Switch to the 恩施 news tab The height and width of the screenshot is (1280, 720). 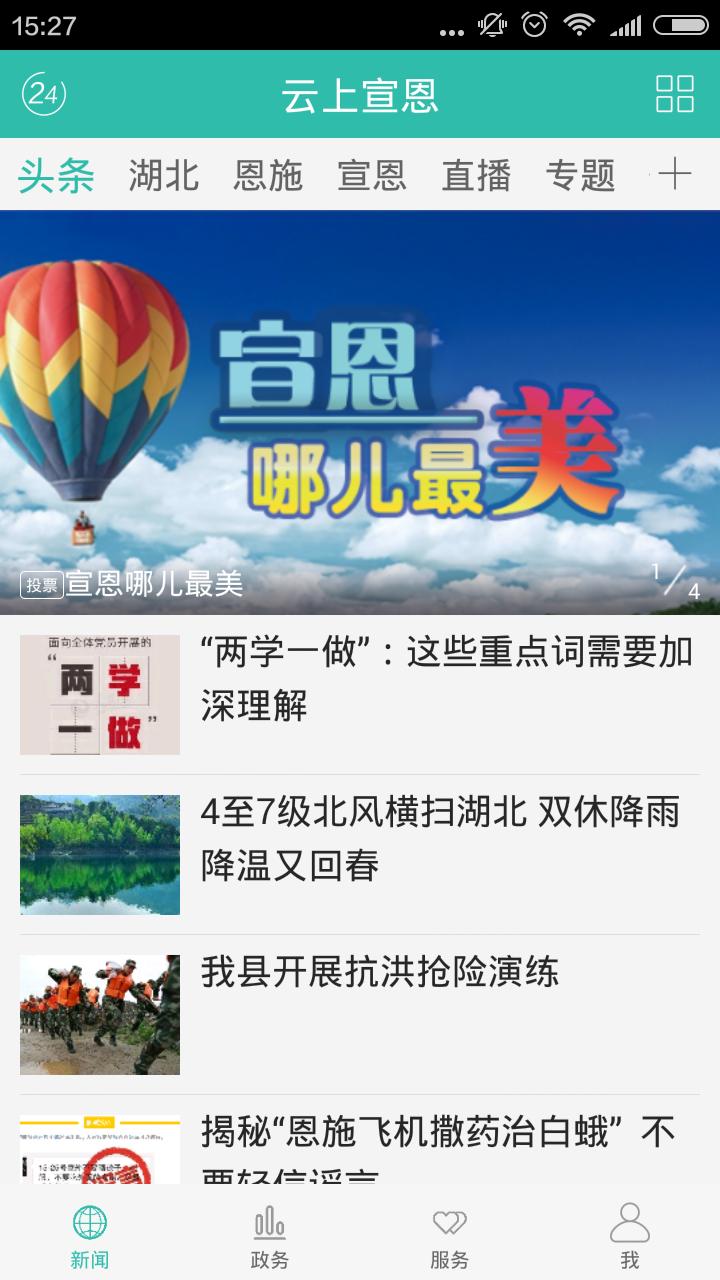(x=270, y=175)
